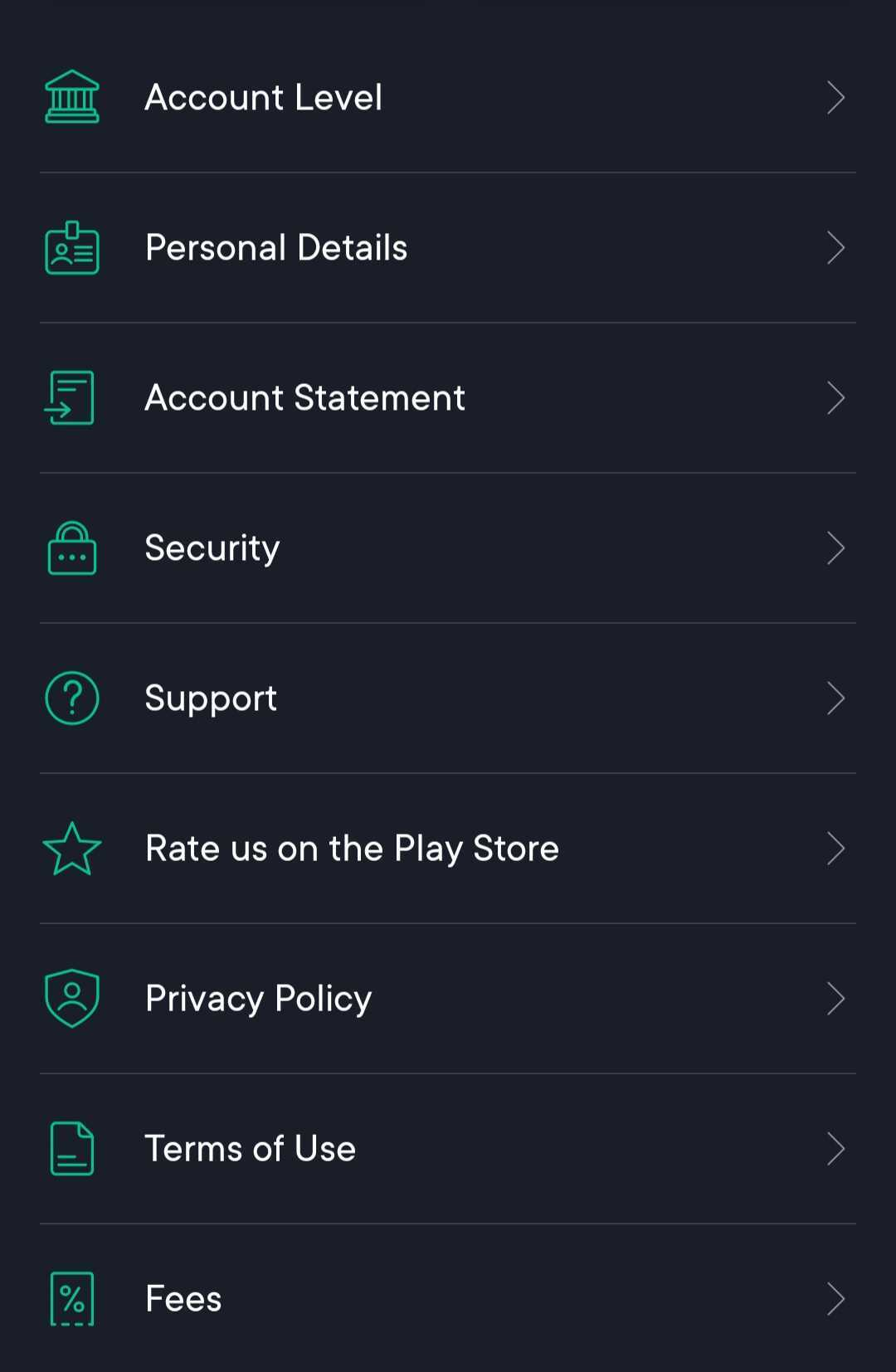
Task: Click the percentage icon beside Fees
Action: pyautogui.click(x=71, y=1298)
